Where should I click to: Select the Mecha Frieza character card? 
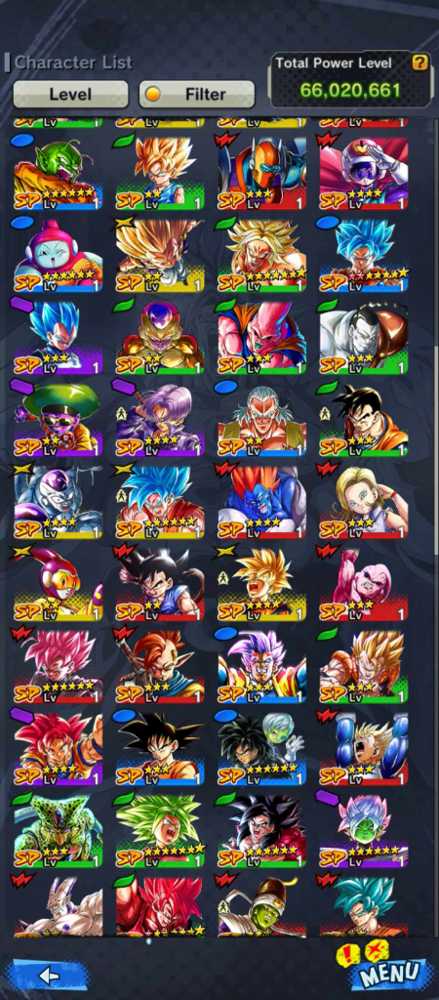(x=57, y=502)
